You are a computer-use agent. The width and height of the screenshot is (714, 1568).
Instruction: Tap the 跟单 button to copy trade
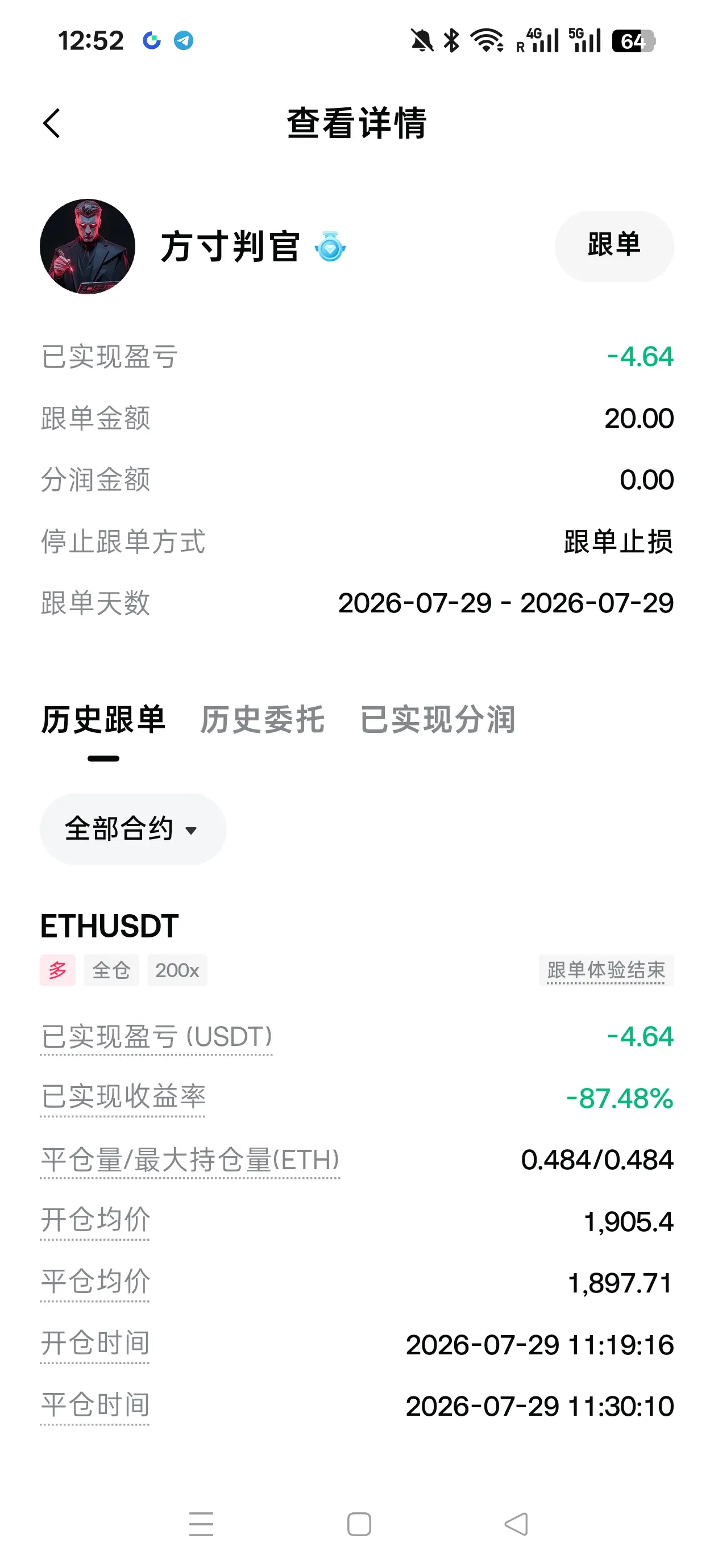click(x=613, y=246)
